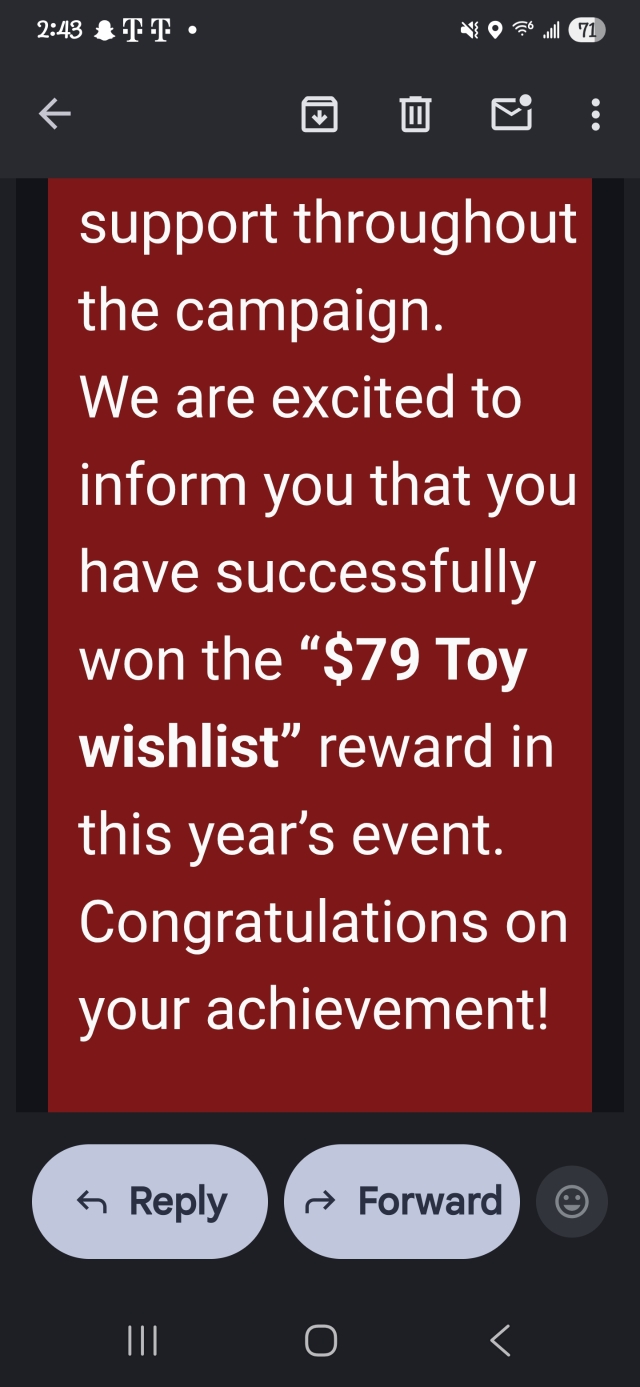Archive this email
Screen dimensions: 640x1387
tap(319, 115)
